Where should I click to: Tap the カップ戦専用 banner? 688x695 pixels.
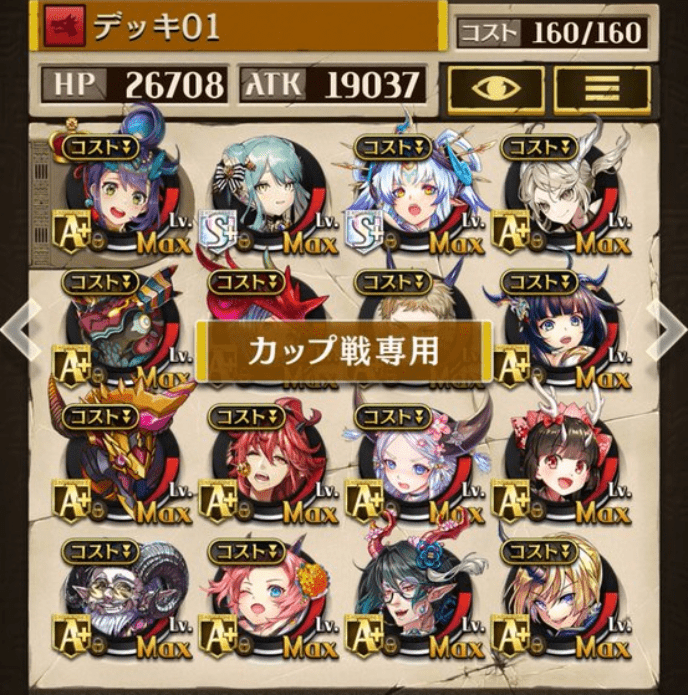point(344,351)
